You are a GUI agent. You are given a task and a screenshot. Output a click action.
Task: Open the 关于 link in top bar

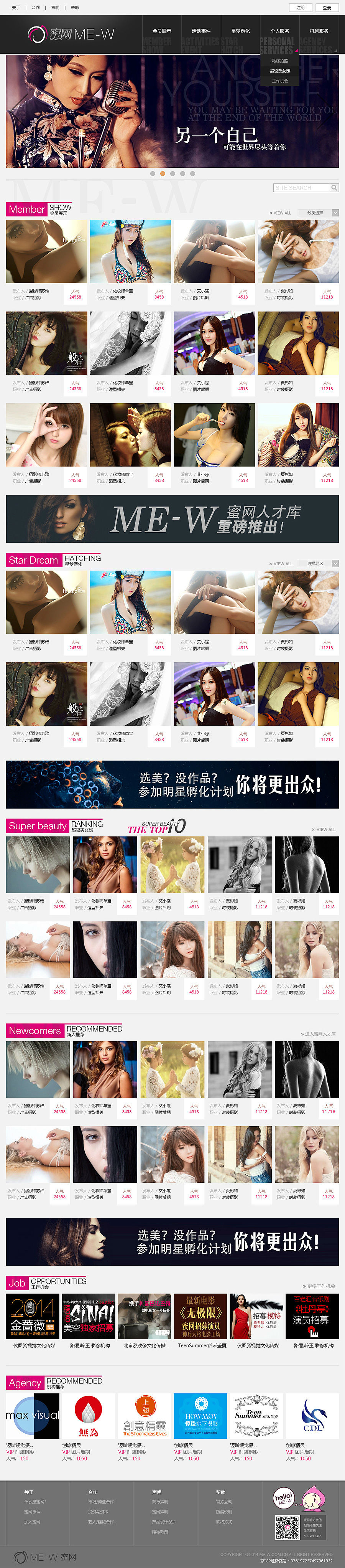[16, 8]
